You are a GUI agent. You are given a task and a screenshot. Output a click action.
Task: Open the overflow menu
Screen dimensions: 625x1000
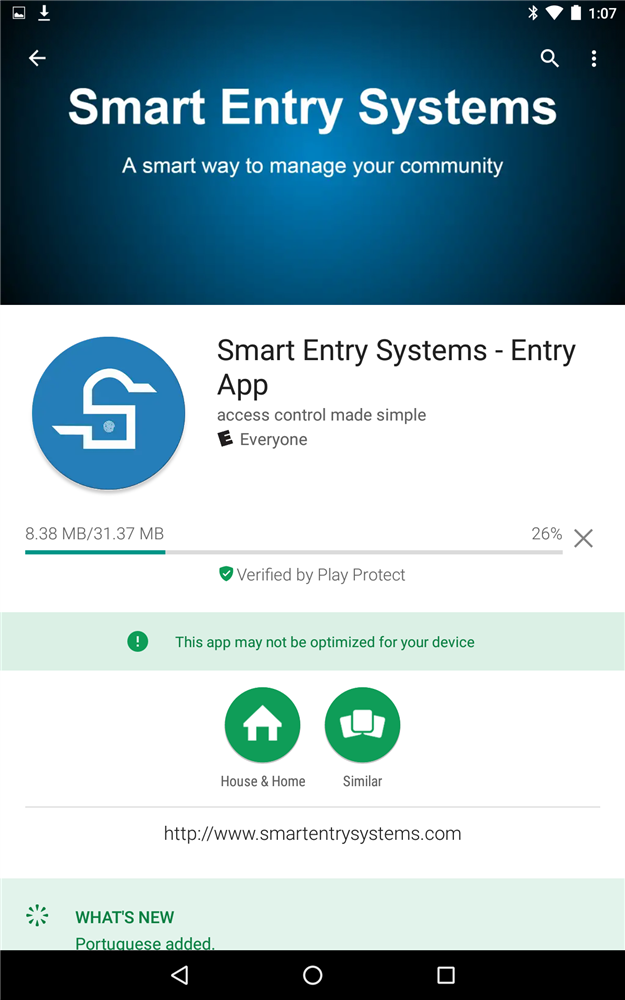[x=594, y=59]
